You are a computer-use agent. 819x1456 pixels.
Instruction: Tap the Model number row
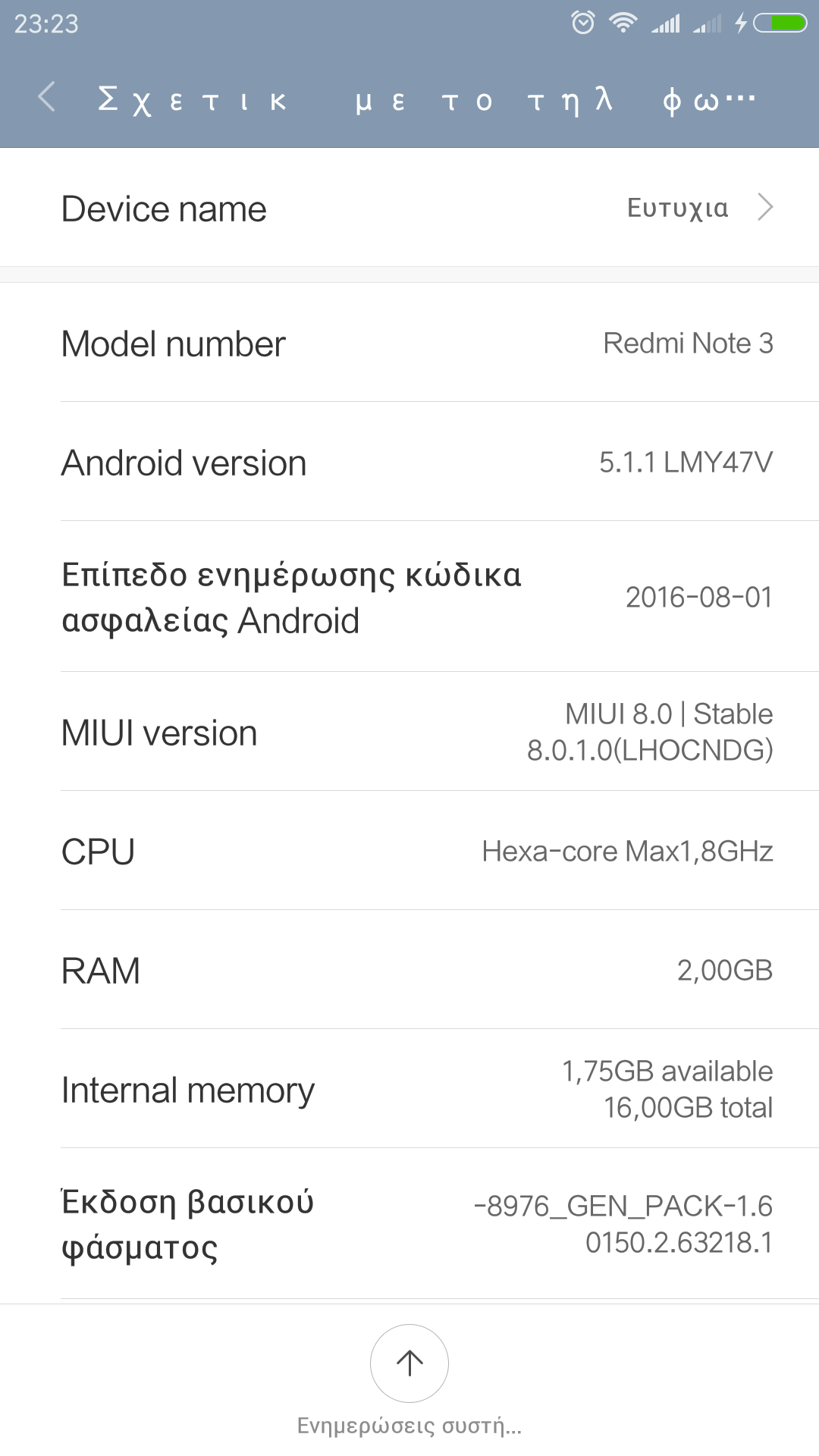coord(409,344)
